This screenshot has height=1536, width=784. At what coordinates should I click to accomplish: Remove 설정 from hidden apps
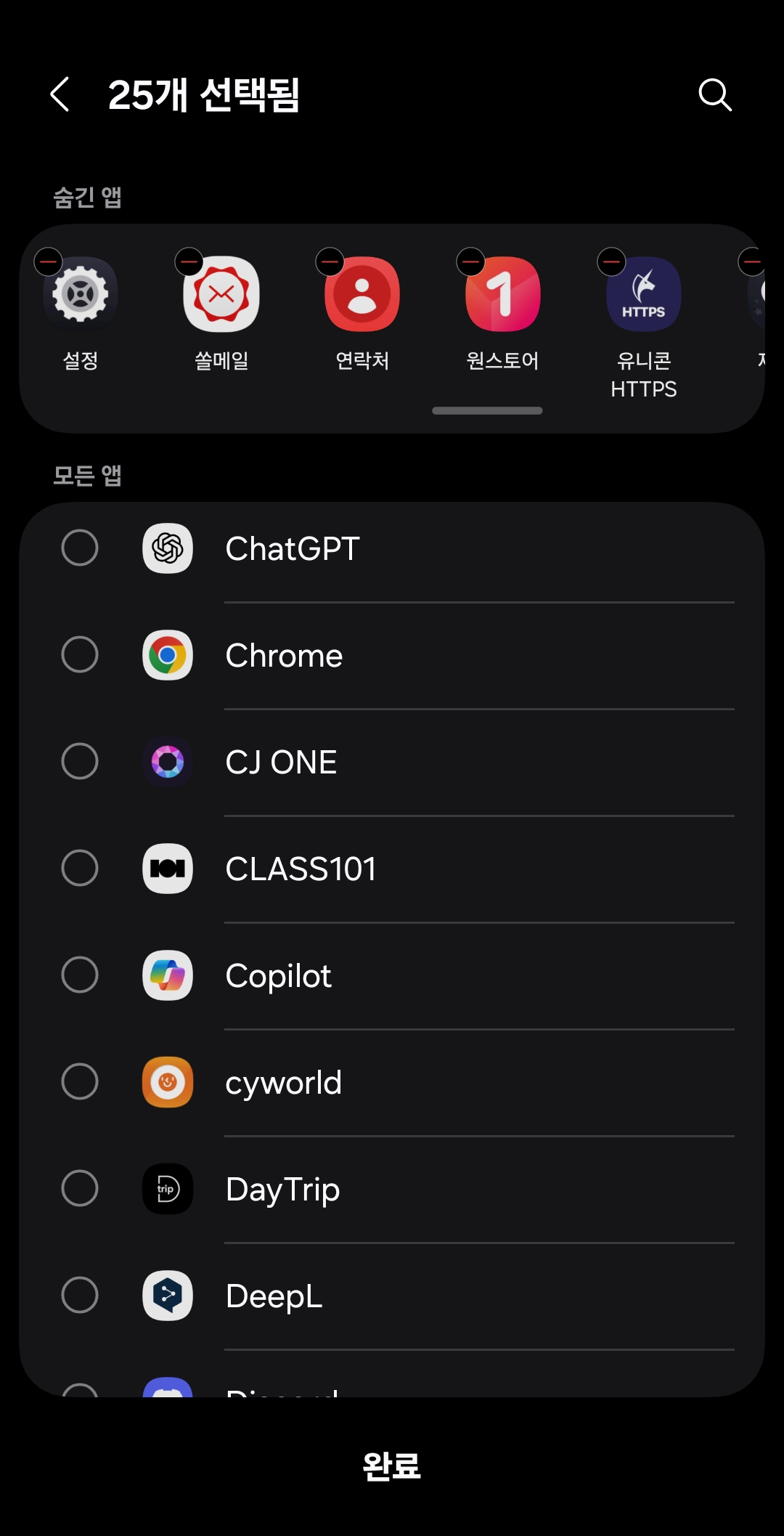click(x=49, y=261)
